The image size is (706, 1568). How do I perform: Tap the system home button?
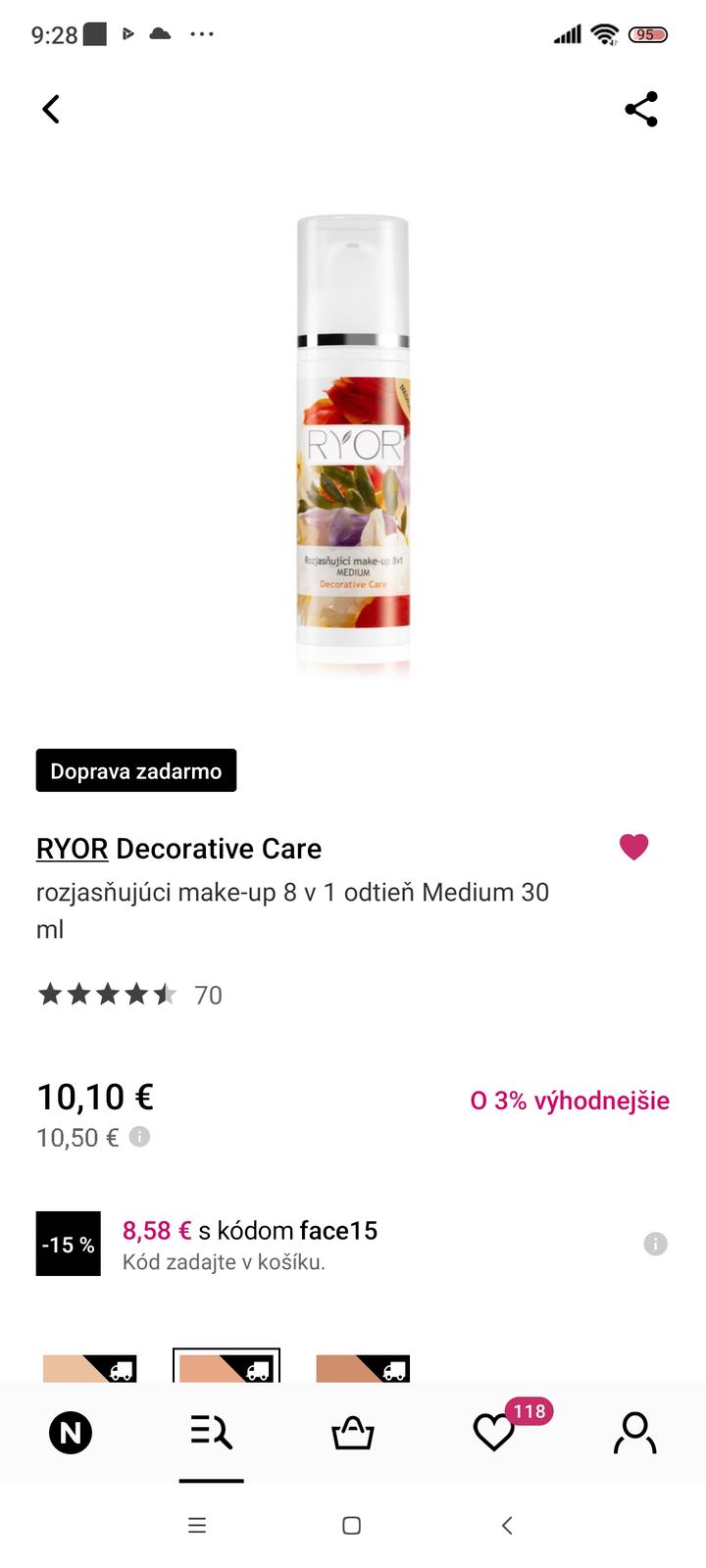(352, 1525)
